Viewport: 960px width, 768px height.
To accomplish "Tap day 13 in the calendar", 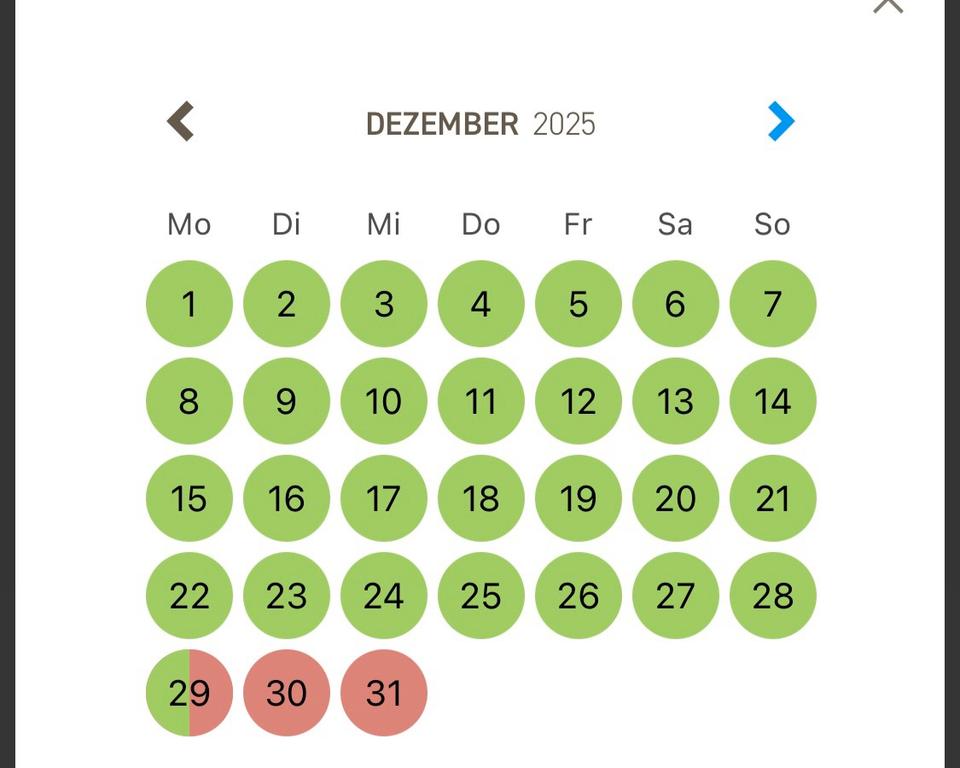I will tap(675, 401).
